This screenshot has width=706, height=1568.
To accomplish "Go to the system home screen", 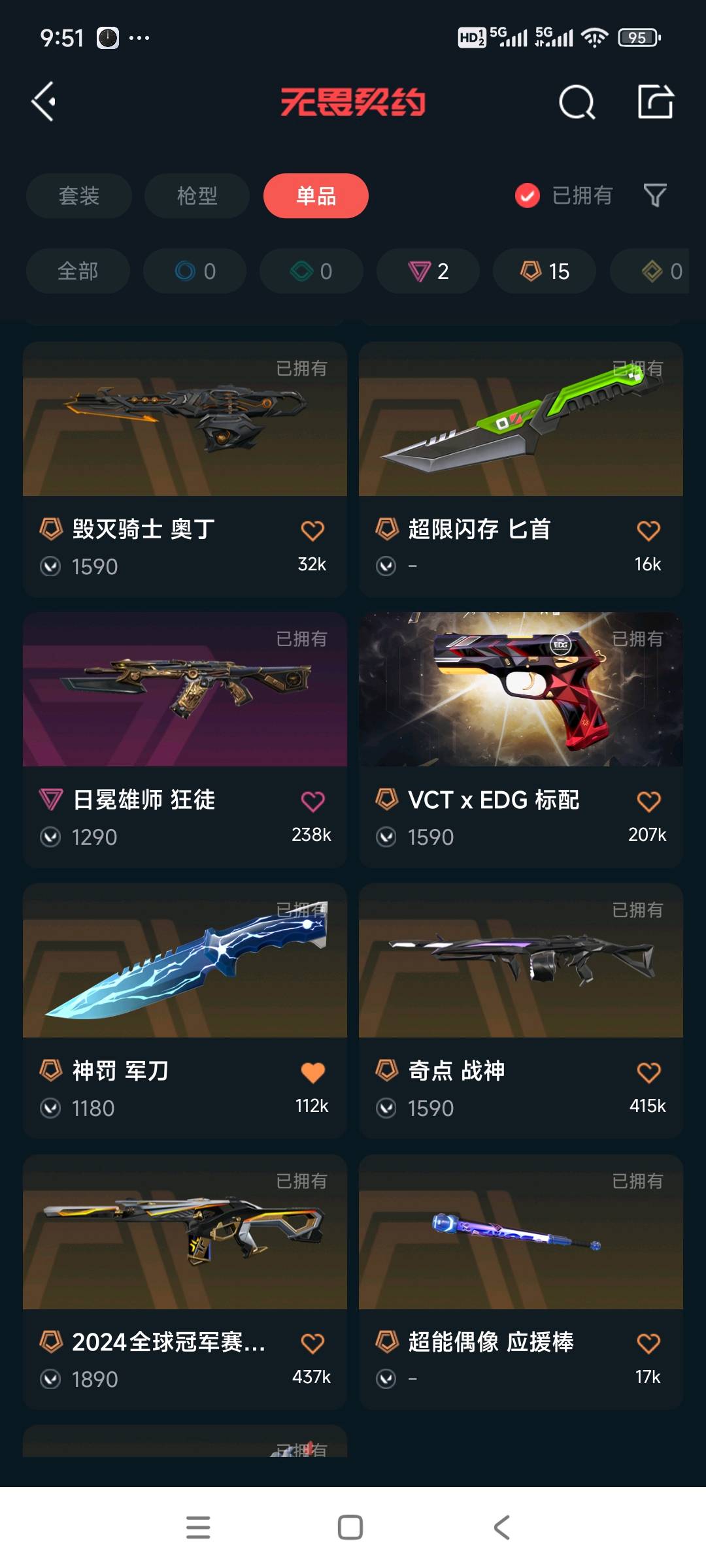I will coord(350,1527).
